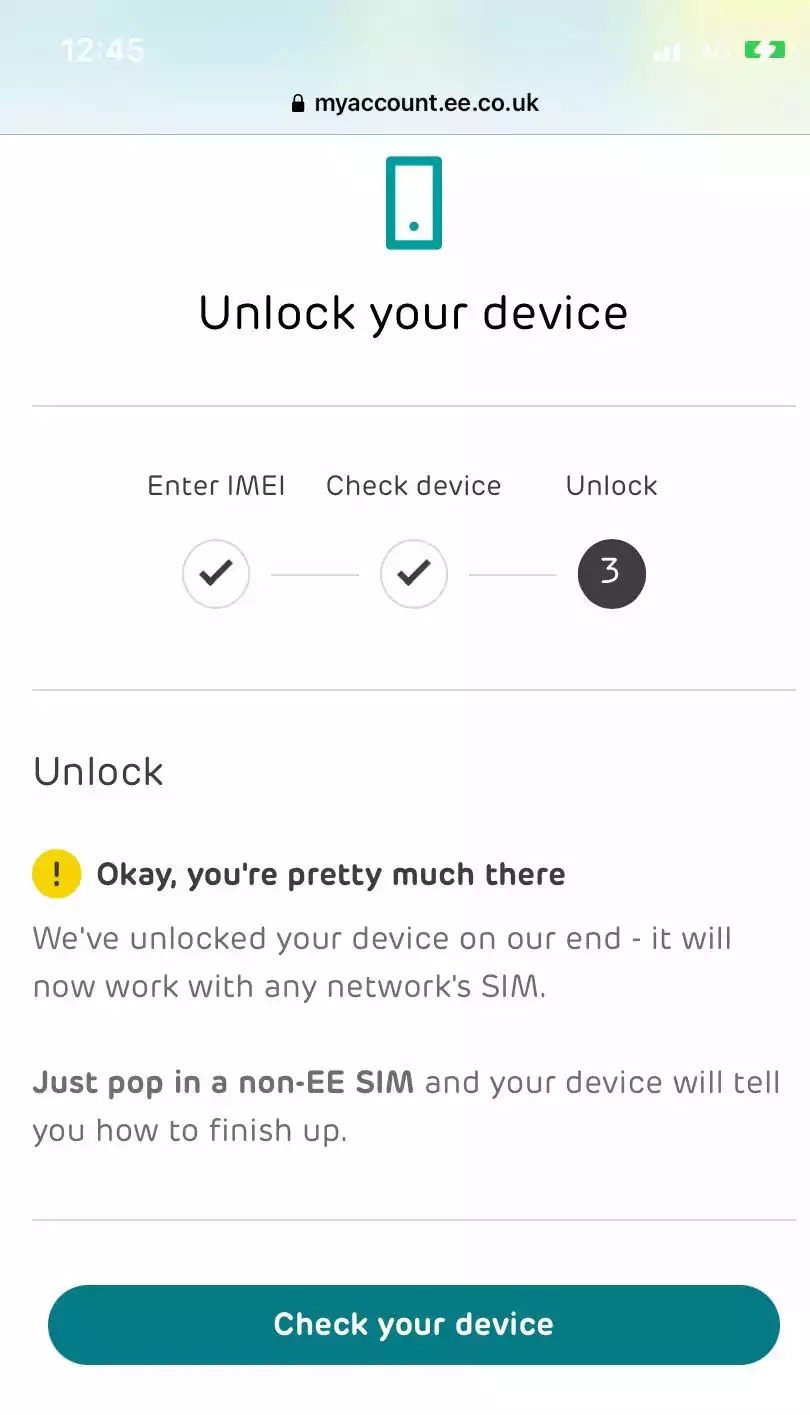Click the progress connector between steps one and two
The width and height of the screenshot is (810, 1415).
point(314,574)
